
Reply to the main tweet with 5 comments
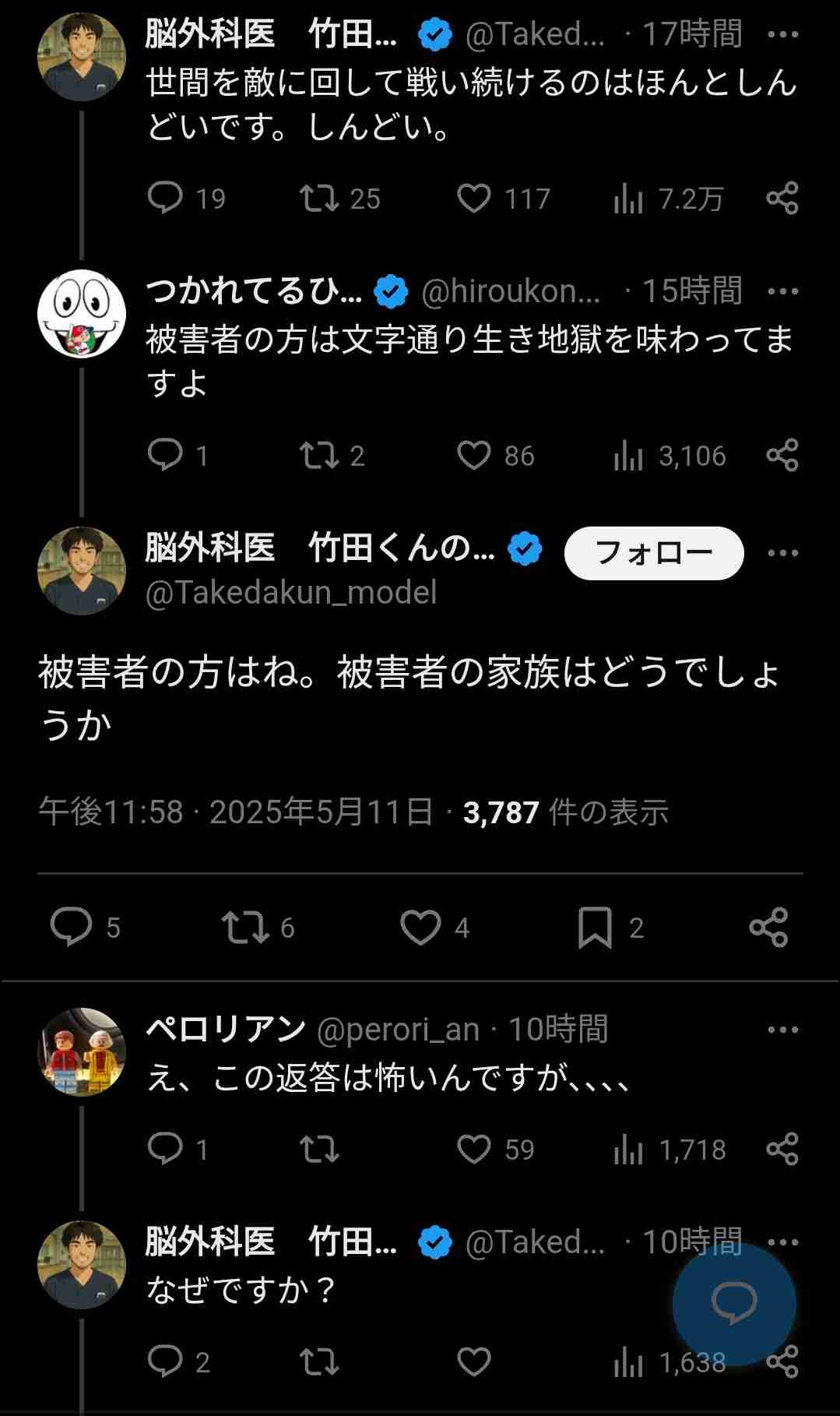click(71, 927)
